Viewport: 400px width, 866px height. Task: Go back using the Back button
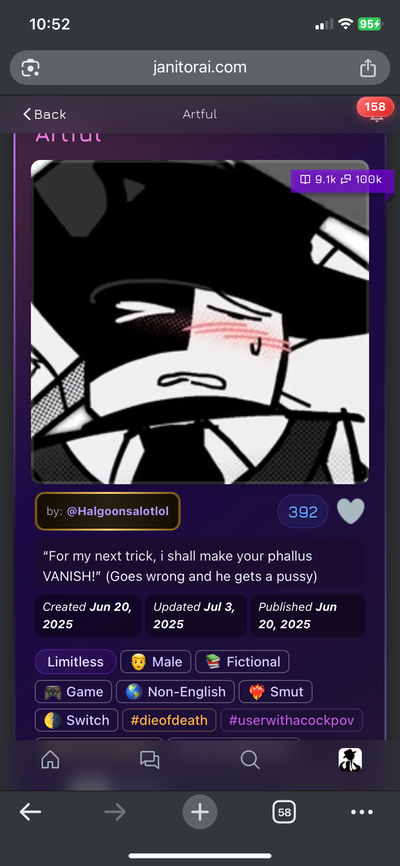tap(44, 114)
